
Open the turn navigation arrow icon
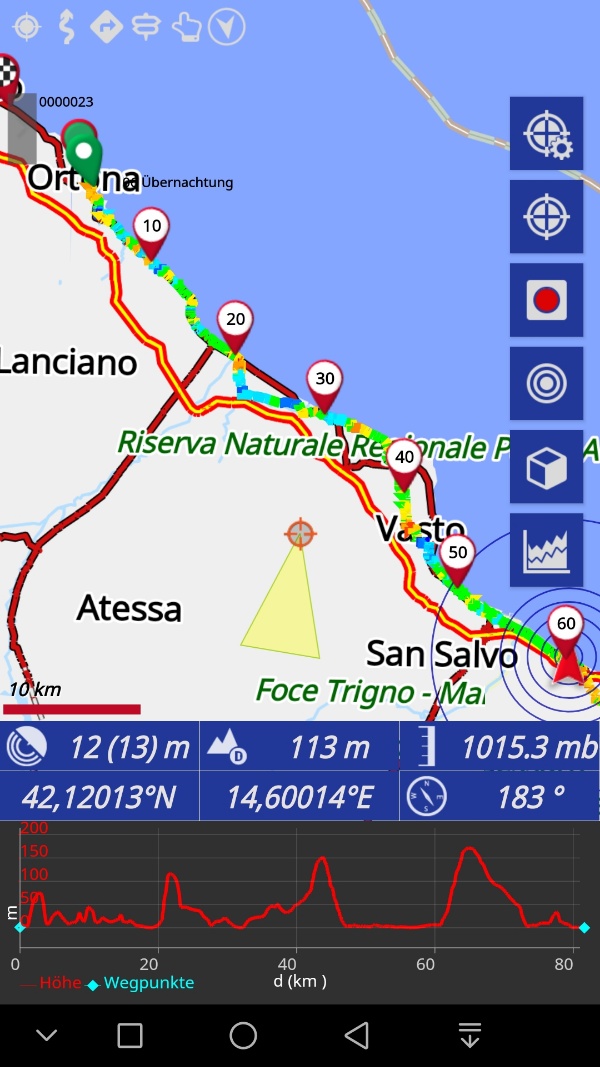(107, 27)
